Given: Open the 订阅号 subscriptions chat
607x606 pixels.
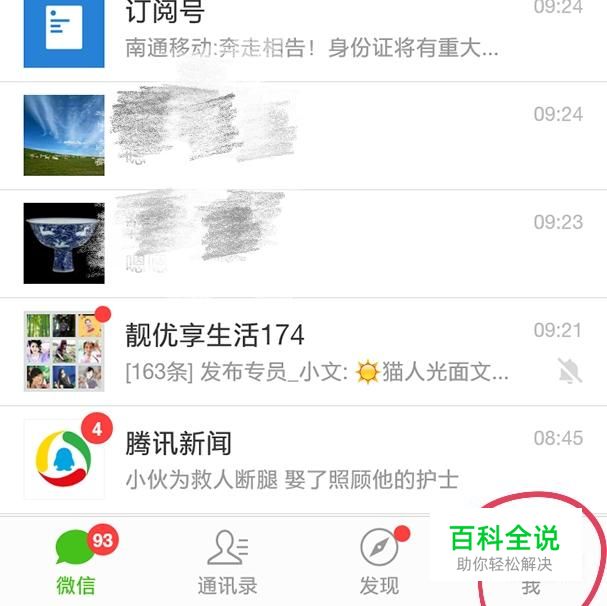Looking at the screenshot, I should click(300, 30).
